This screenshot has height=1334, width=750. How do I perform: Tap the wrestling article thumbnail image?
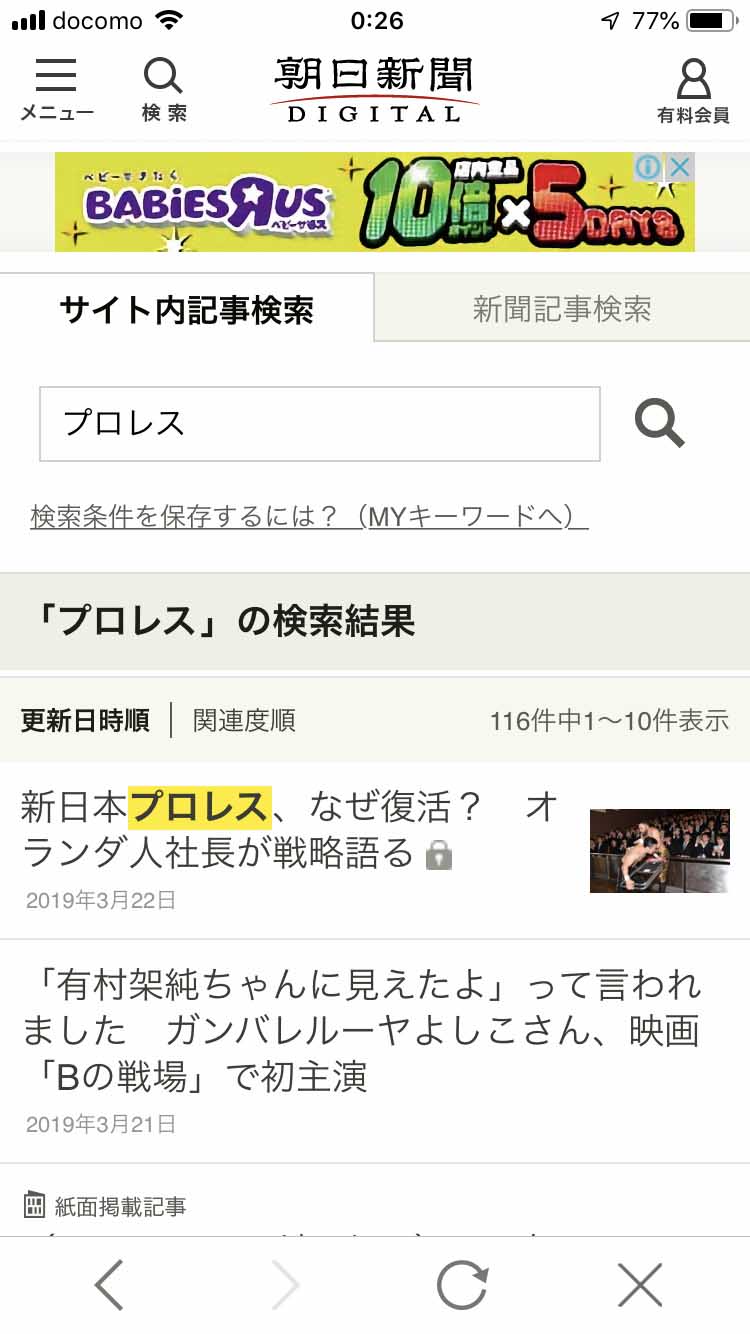(659, 849)
